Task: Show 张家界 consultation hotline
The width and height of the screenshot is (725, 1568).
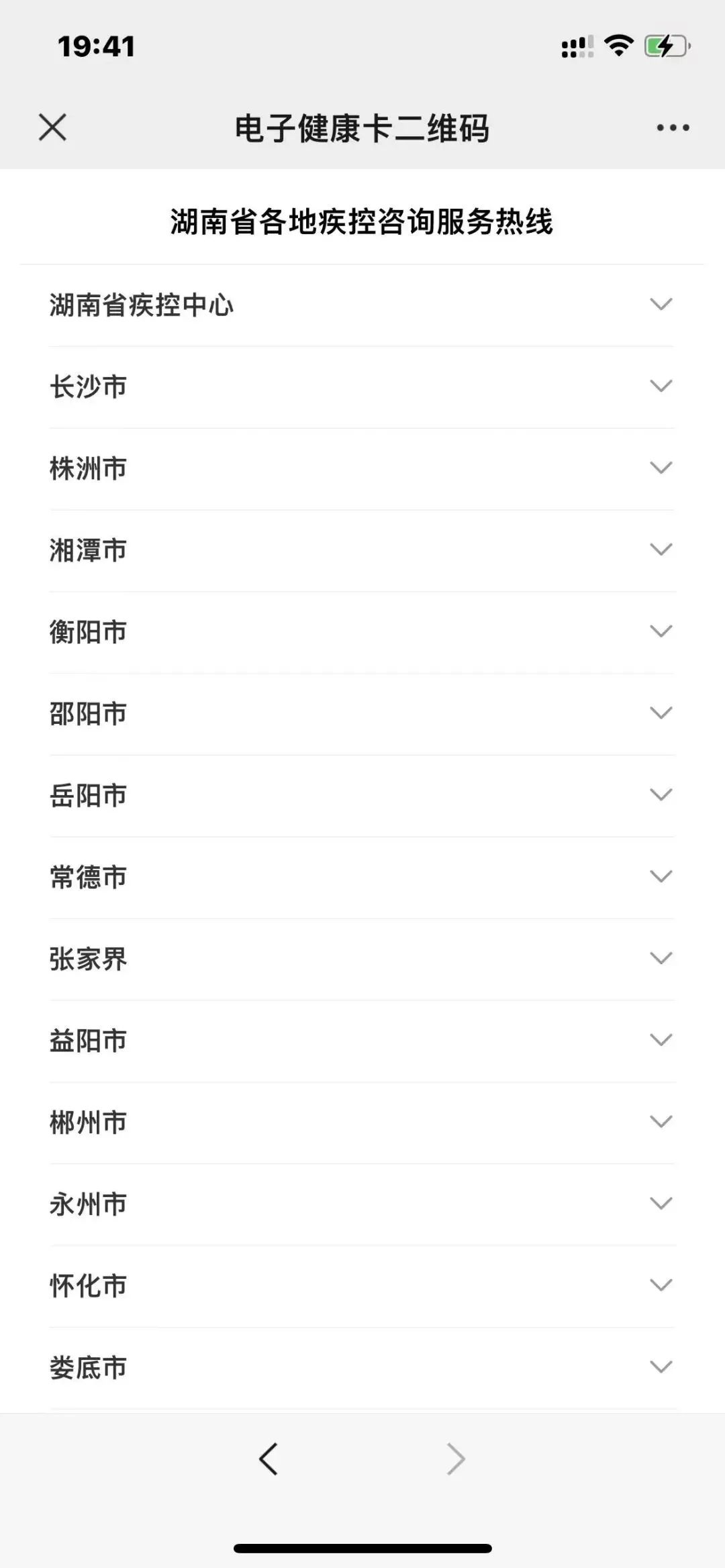Action: point(362,959)
